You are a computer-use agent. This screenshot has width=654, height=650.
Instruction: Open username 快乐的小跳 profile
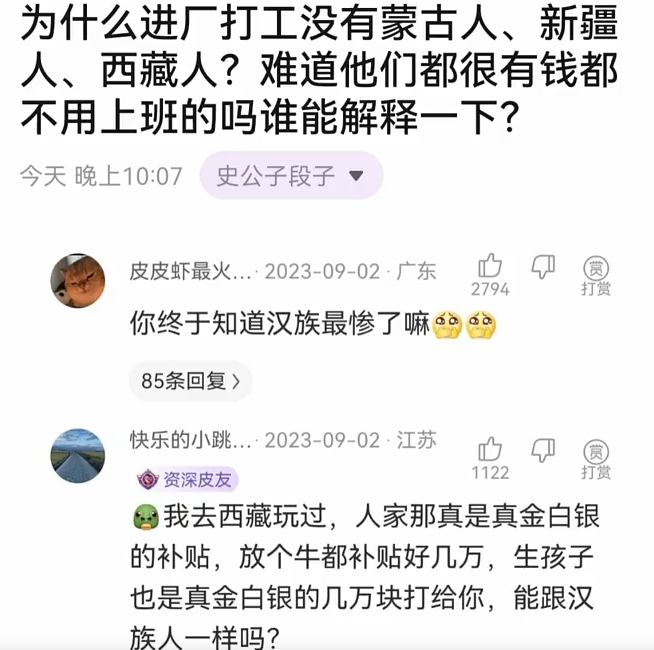pyautogui.click(x=194, y=440)
